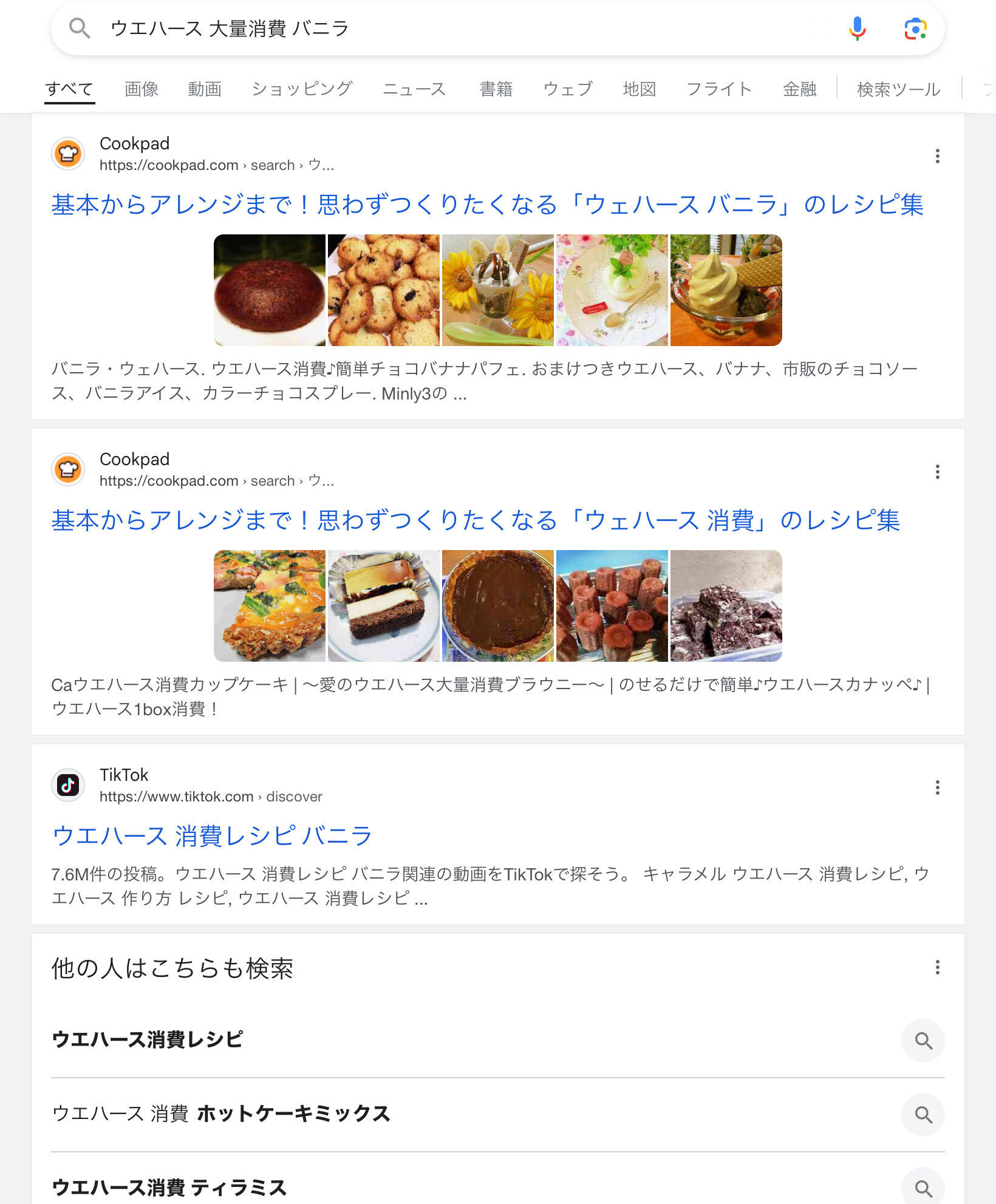996x1204 pixels.
Task: Search related query ウエハース消費 ティラミス
Action: point(169,1187)
